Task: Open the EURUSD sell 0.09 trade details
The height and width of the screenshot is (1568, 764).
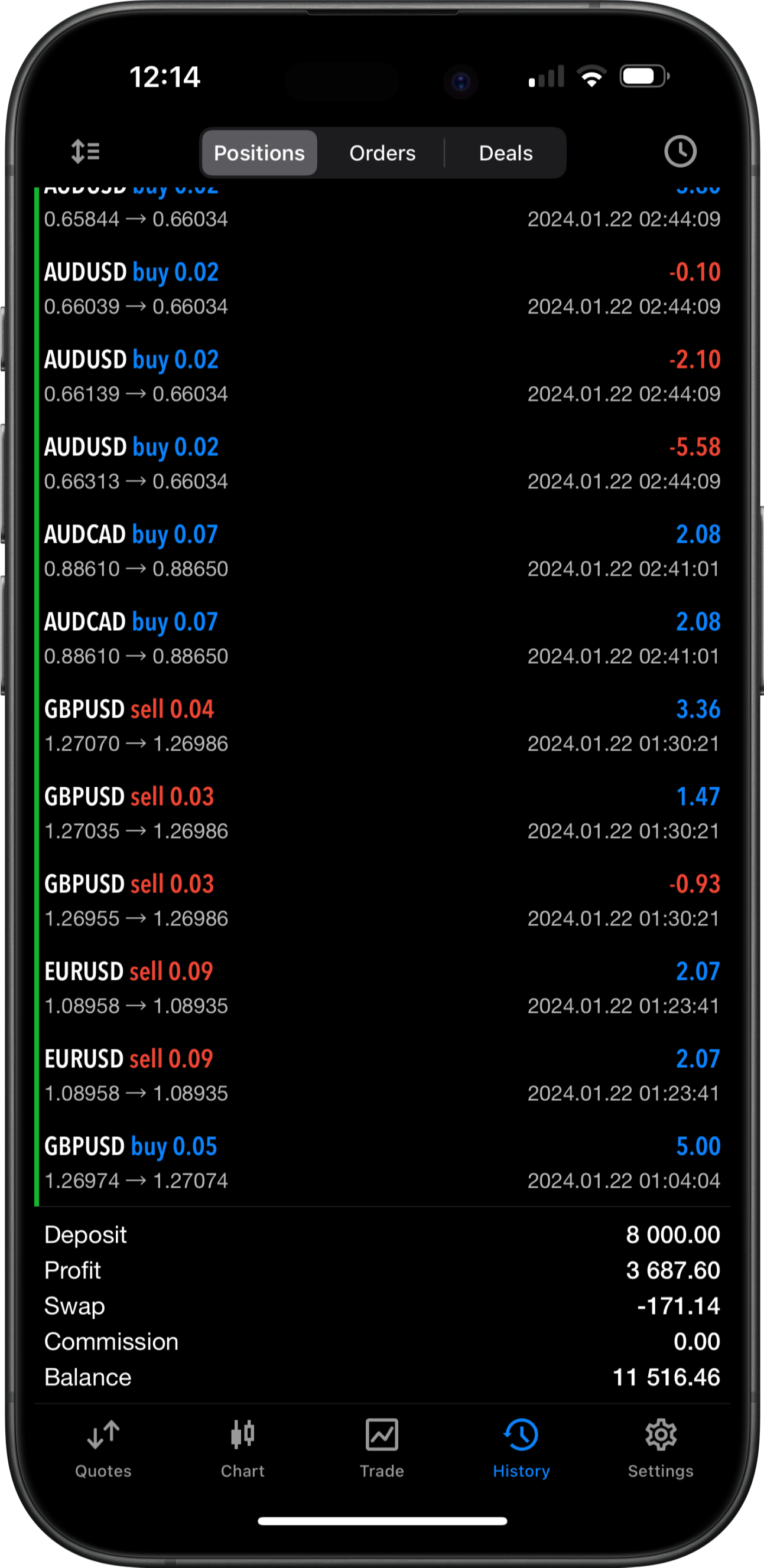Action: pyautogui.click(x=382, y=987)
